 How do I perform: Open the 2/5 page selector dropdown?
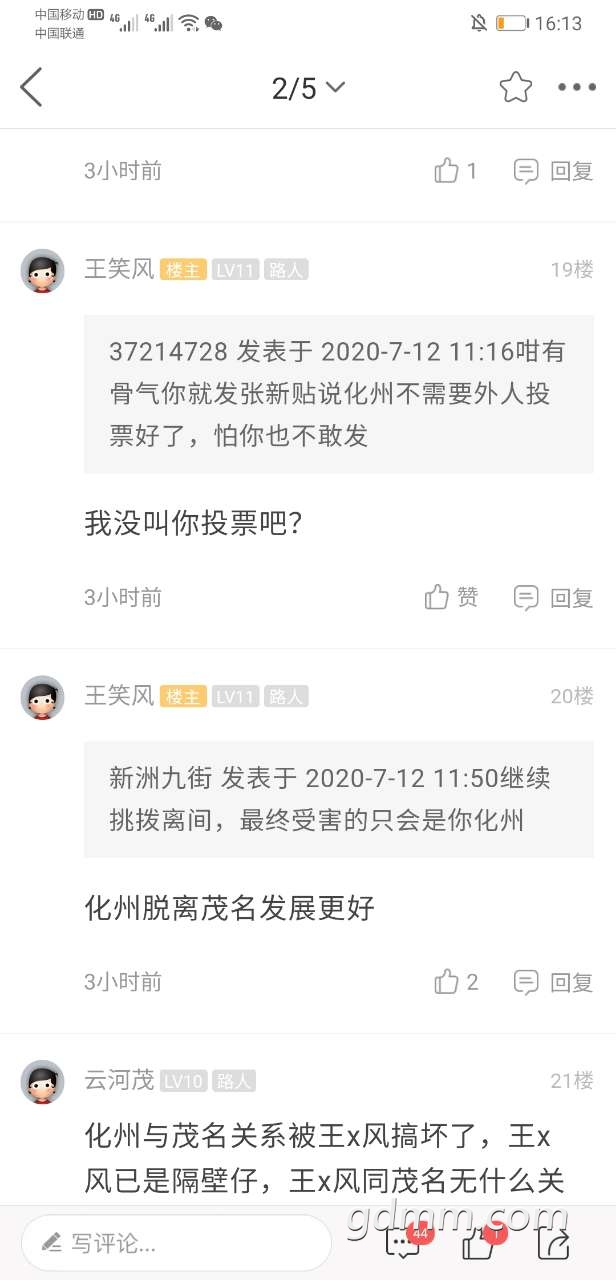pos(308,88)
